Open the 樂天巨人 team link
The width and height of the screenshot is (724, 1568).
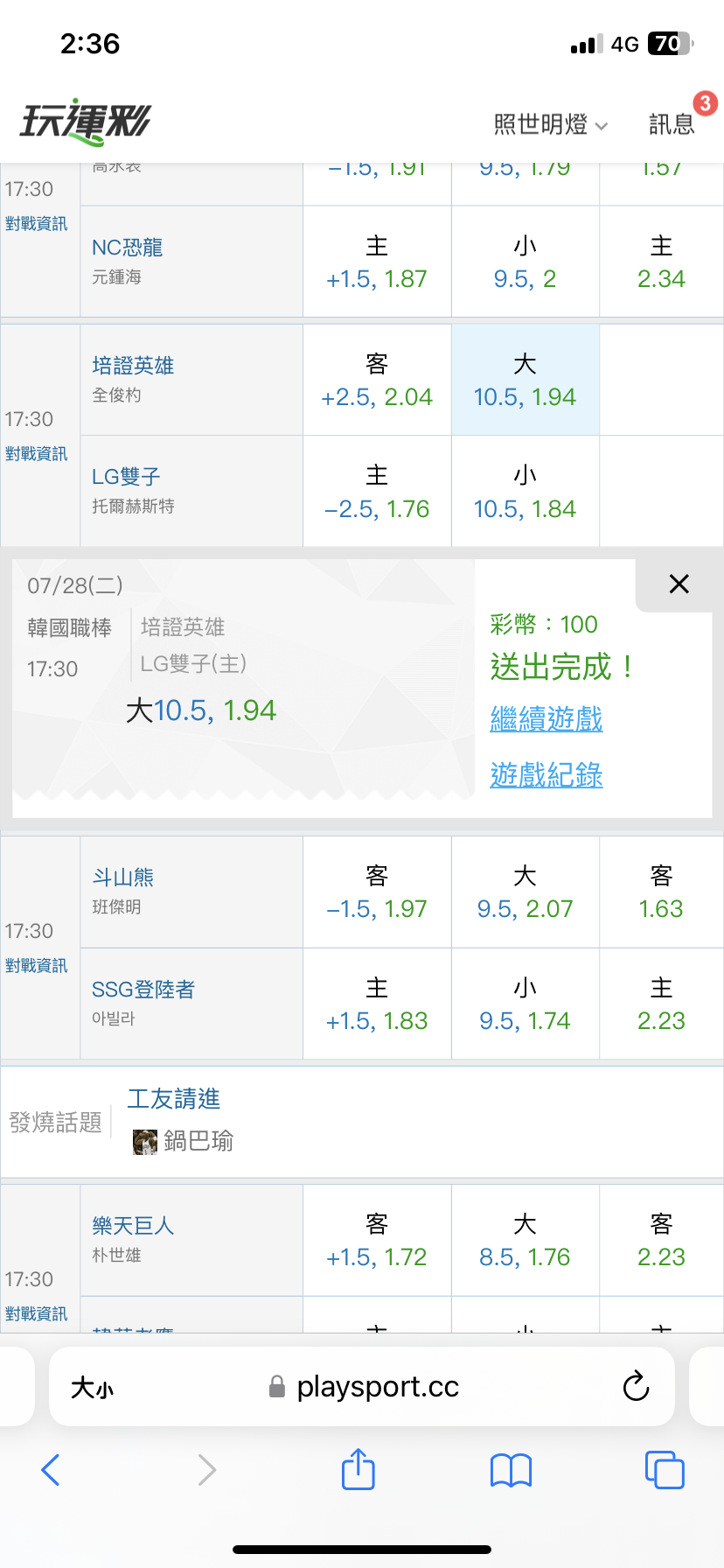[x=133, y=1226]
